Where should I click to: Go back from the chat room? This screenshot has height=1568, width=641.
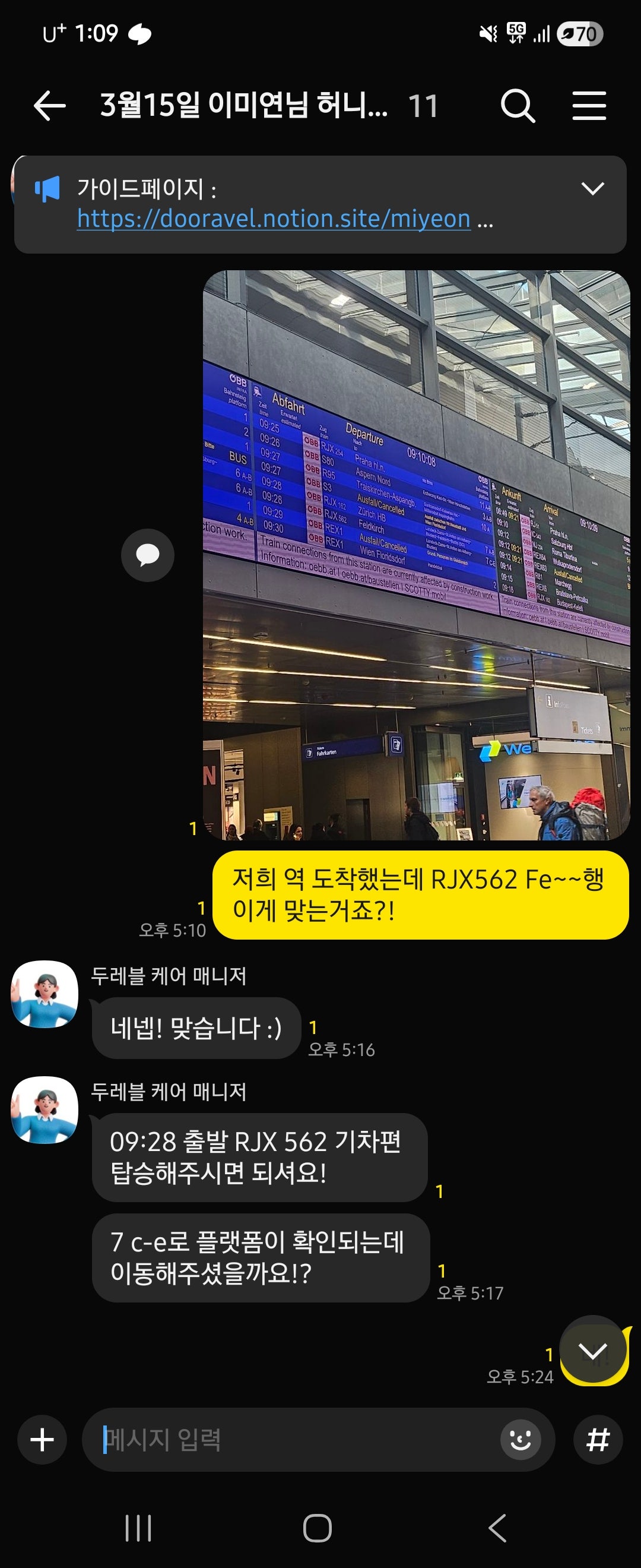49,106
